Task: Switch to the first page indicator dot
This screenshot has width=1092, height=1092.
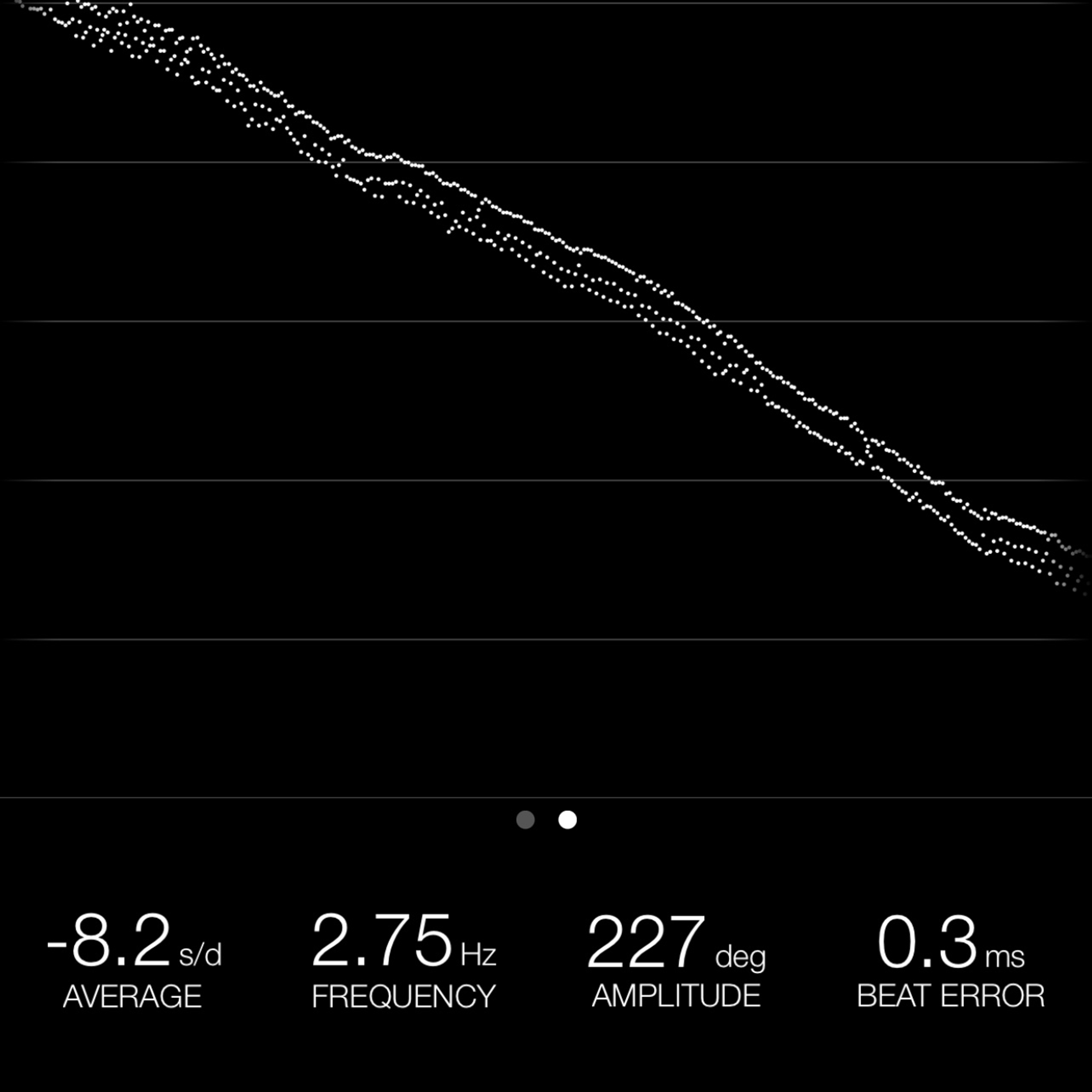Action: pyautogui.click(x=526, y=820)
